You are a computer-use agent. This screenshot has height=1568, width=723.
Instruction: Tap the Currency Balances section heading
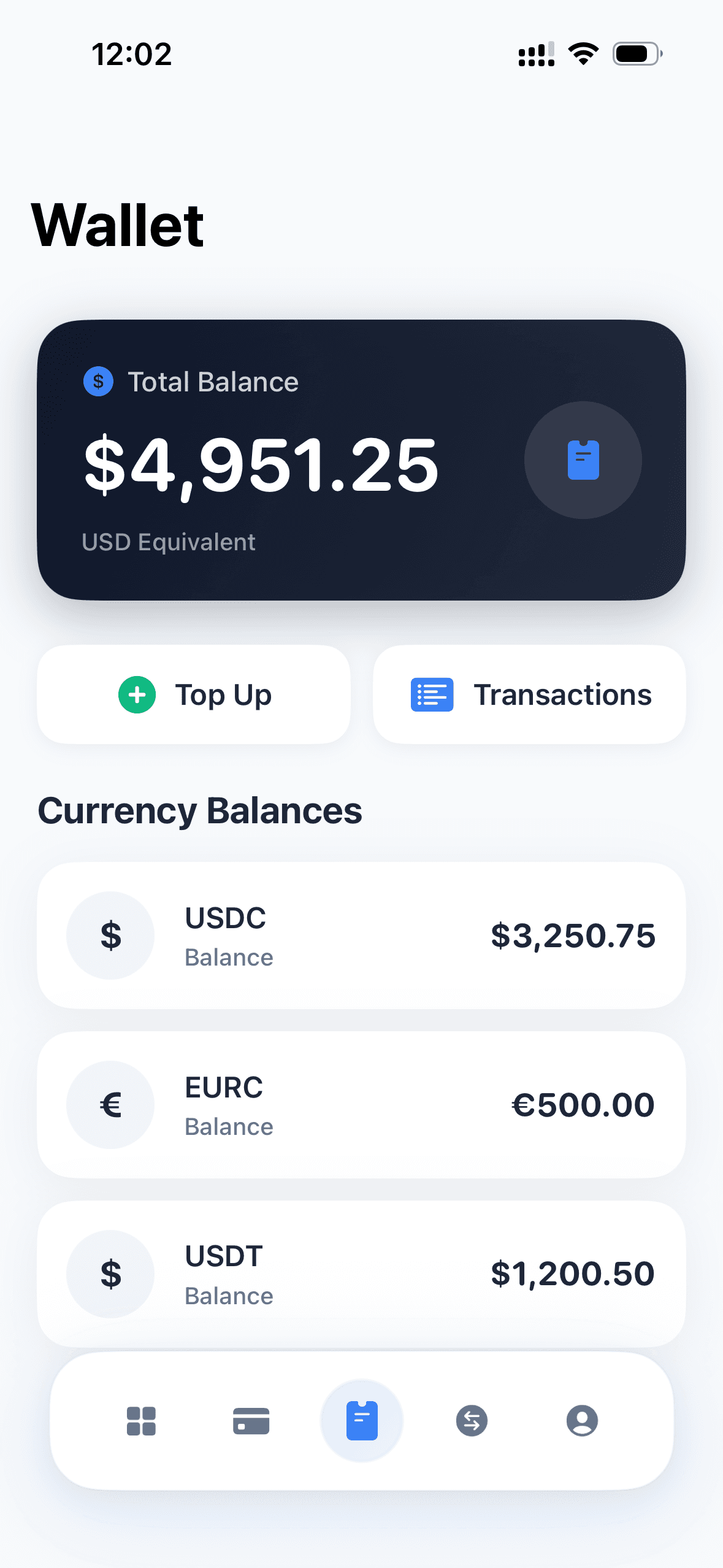point(200,810)
